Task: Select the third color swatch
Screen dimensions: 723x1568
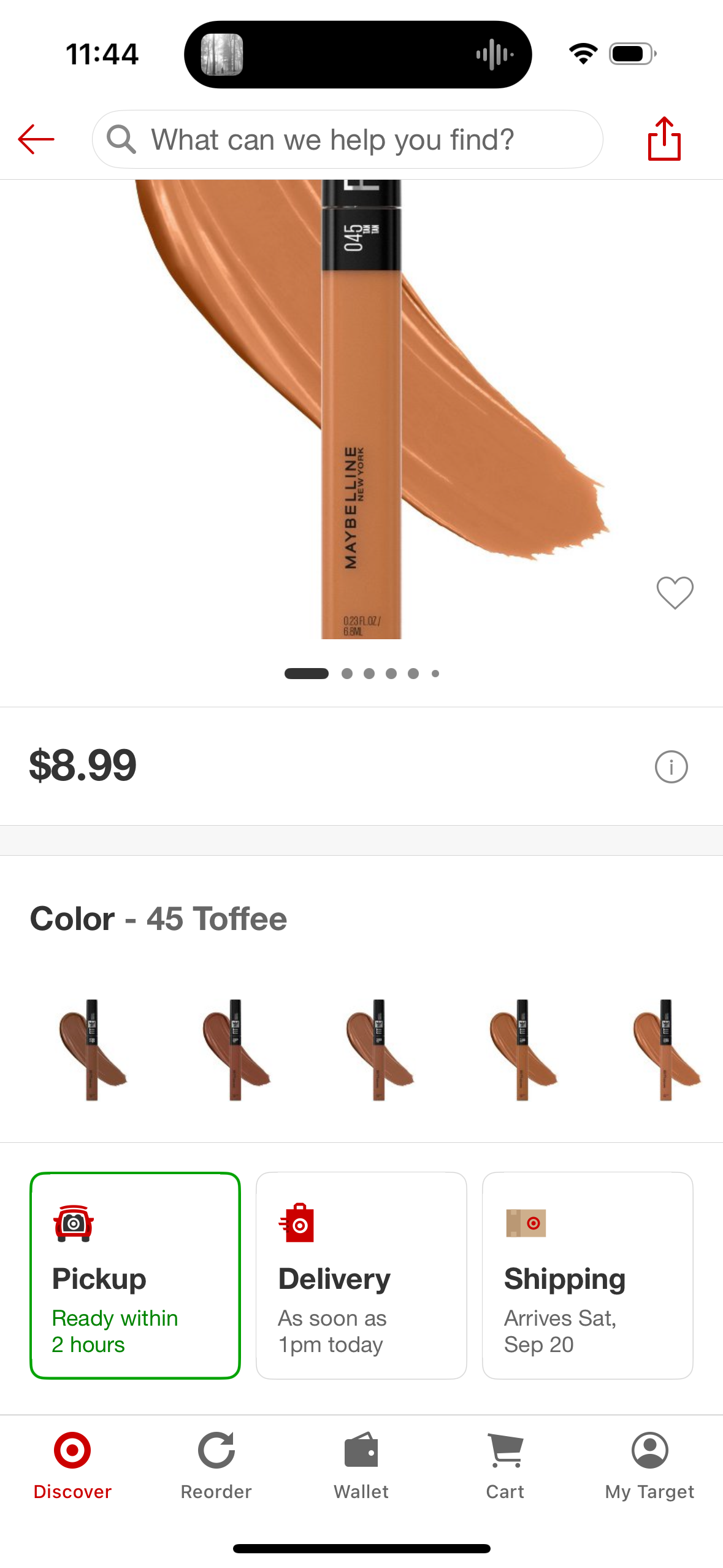Action: [x=379, y=1050]
